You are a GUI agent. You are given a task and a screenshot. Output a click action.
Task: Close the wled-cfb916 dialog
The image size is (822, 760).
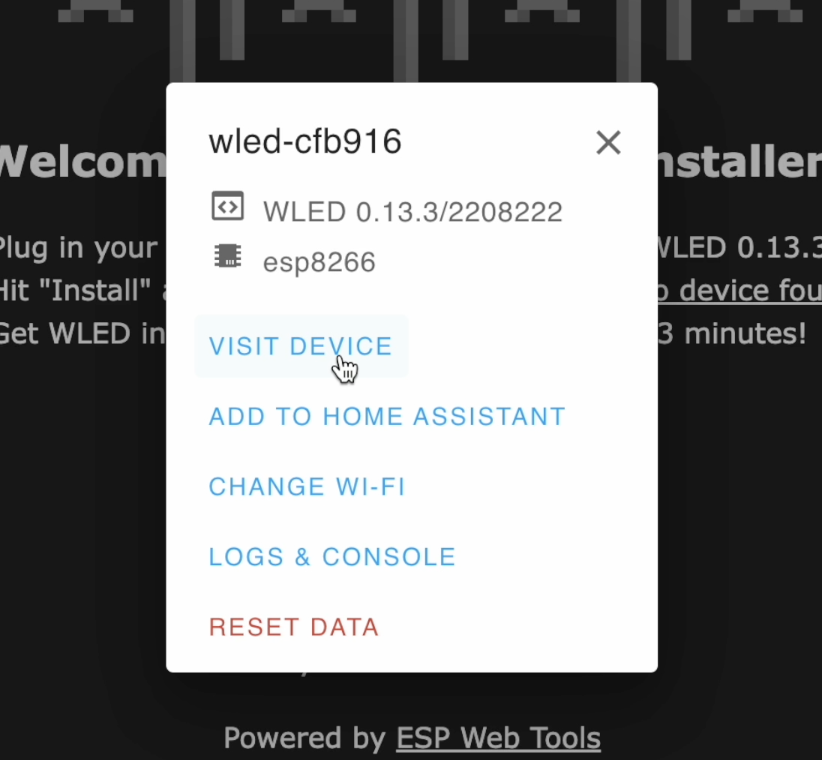(608, 143)
